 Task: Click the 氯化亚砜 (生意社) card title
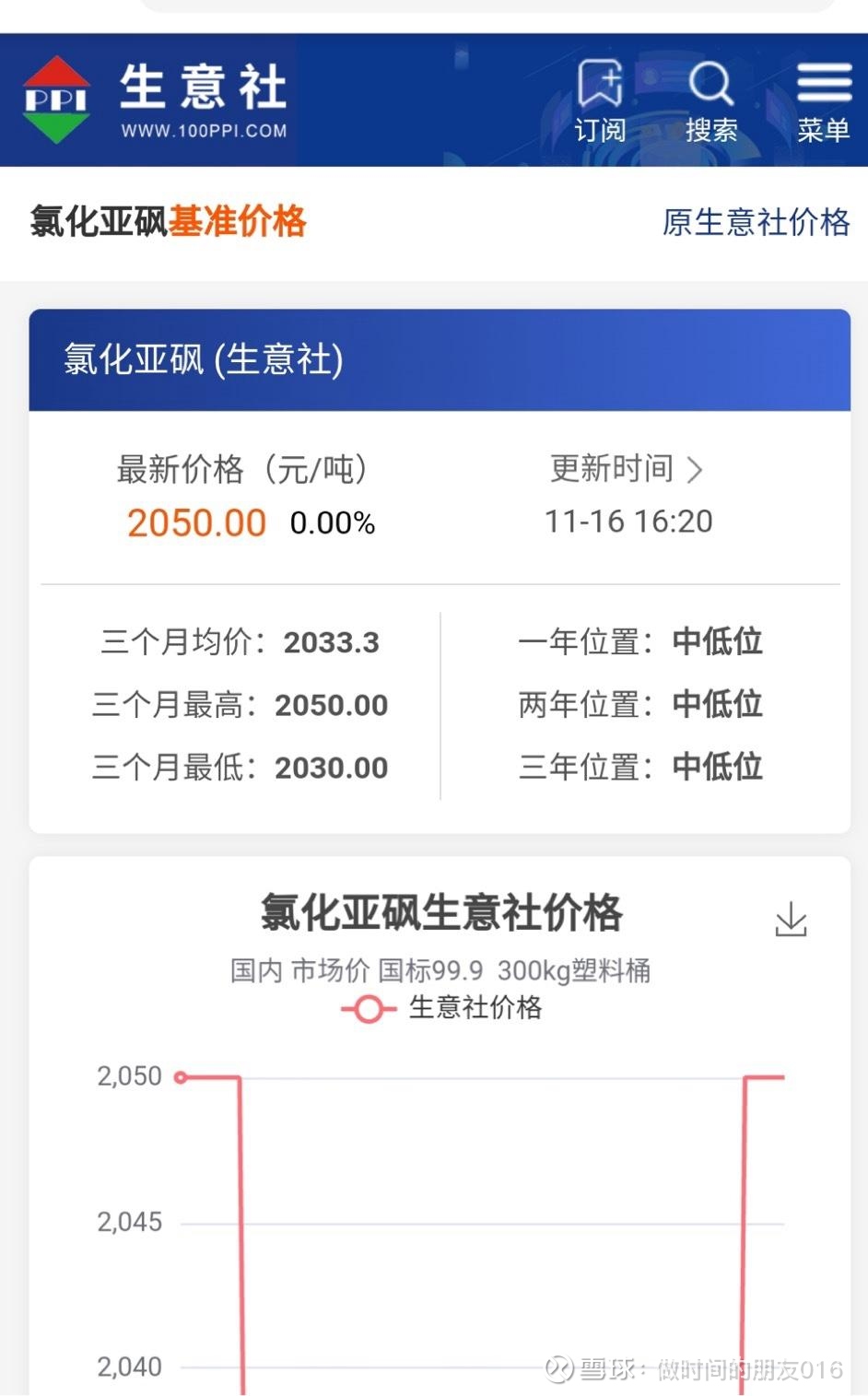204,359
